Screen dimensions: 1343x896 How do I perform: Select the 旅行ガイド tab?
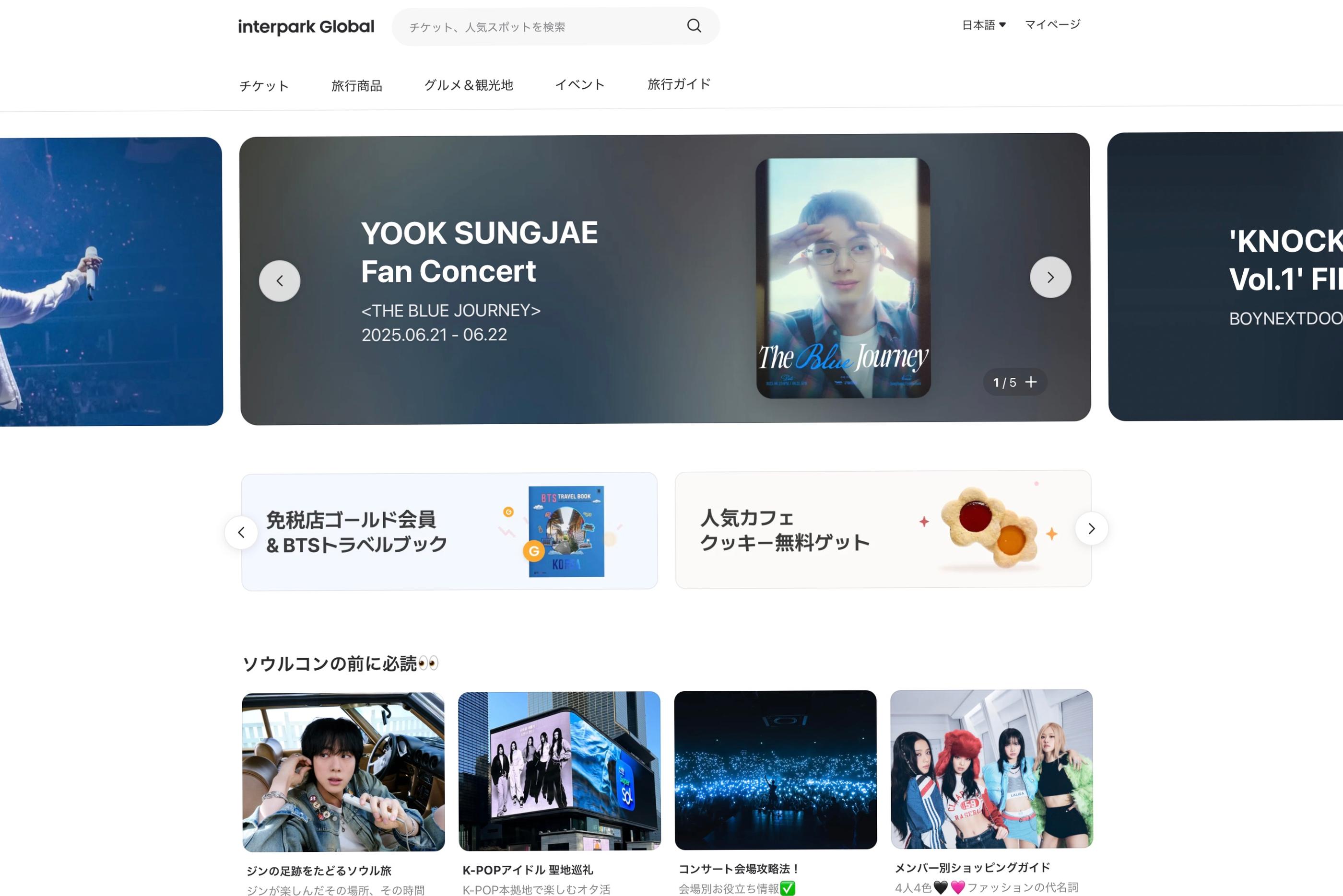tap(679, 84)
